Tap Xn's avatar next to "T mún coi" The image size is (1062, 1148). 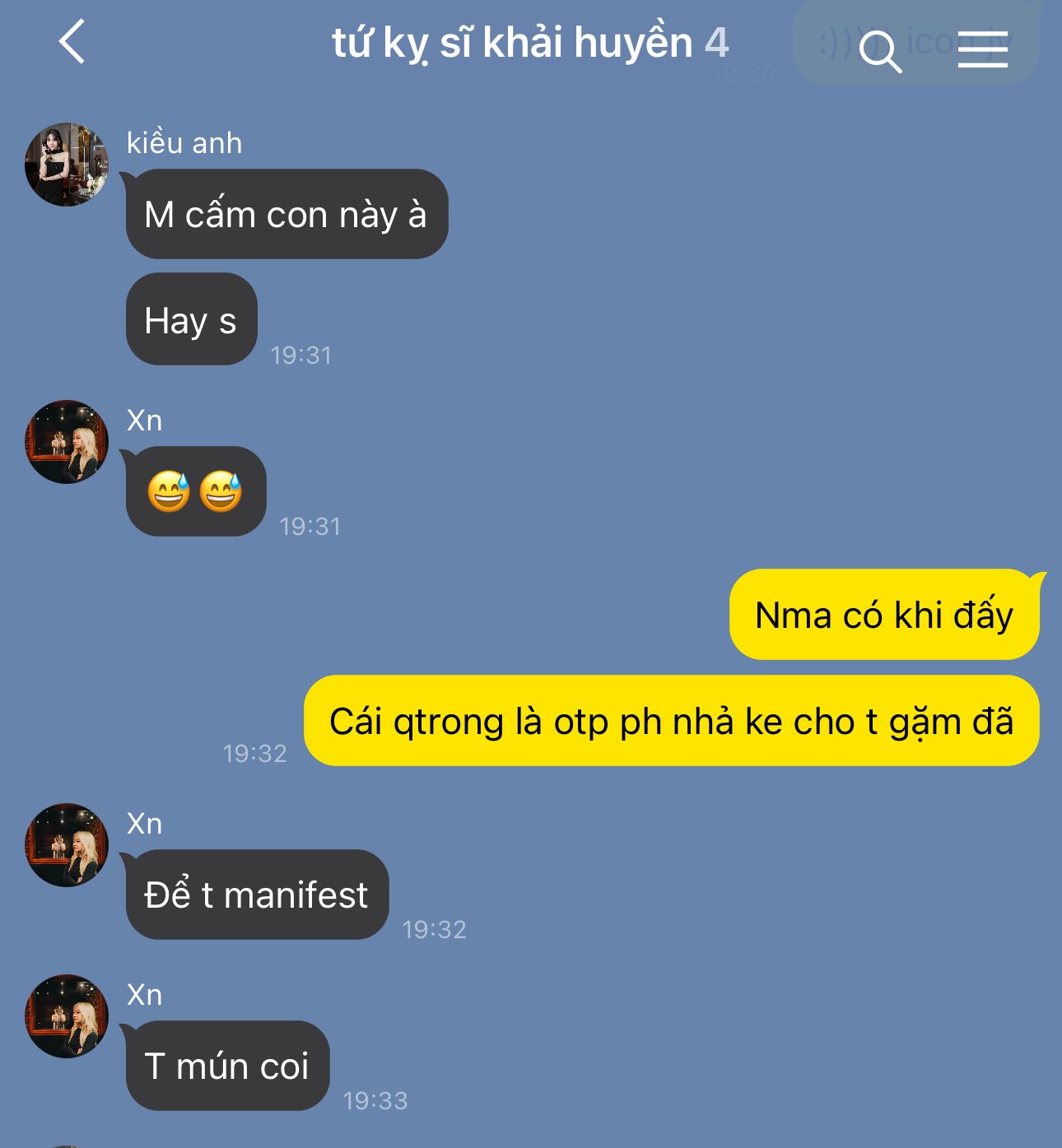pos(67,1016)
